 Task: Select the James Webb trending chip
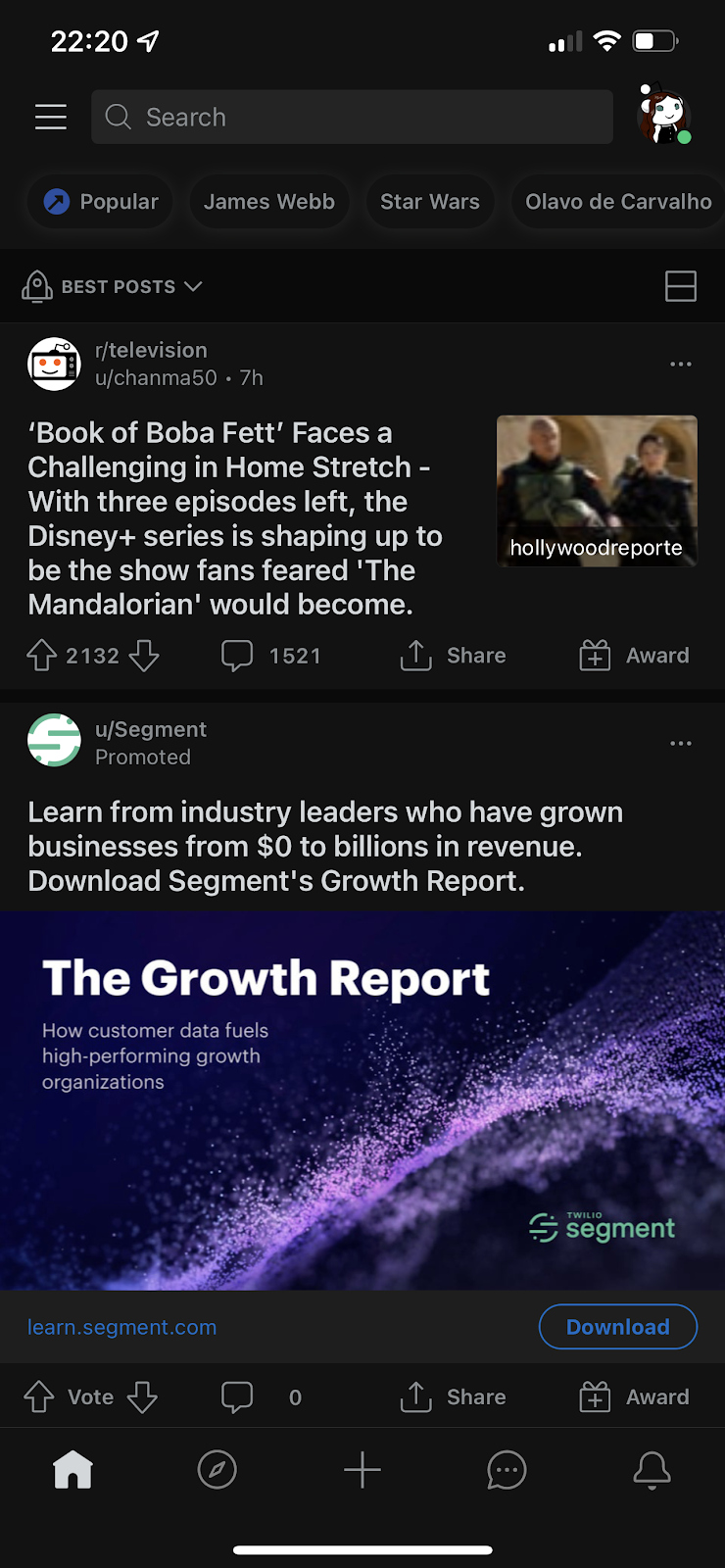tap(269, 202)
